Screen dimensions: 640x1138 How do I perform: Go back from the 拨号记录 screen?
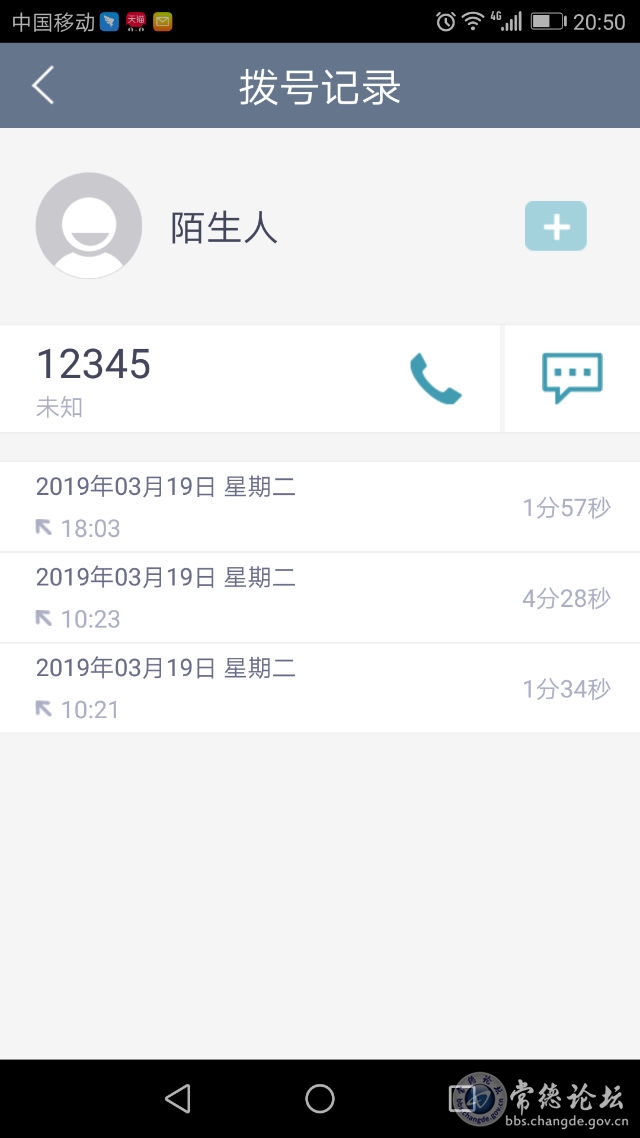coord(43,86)
